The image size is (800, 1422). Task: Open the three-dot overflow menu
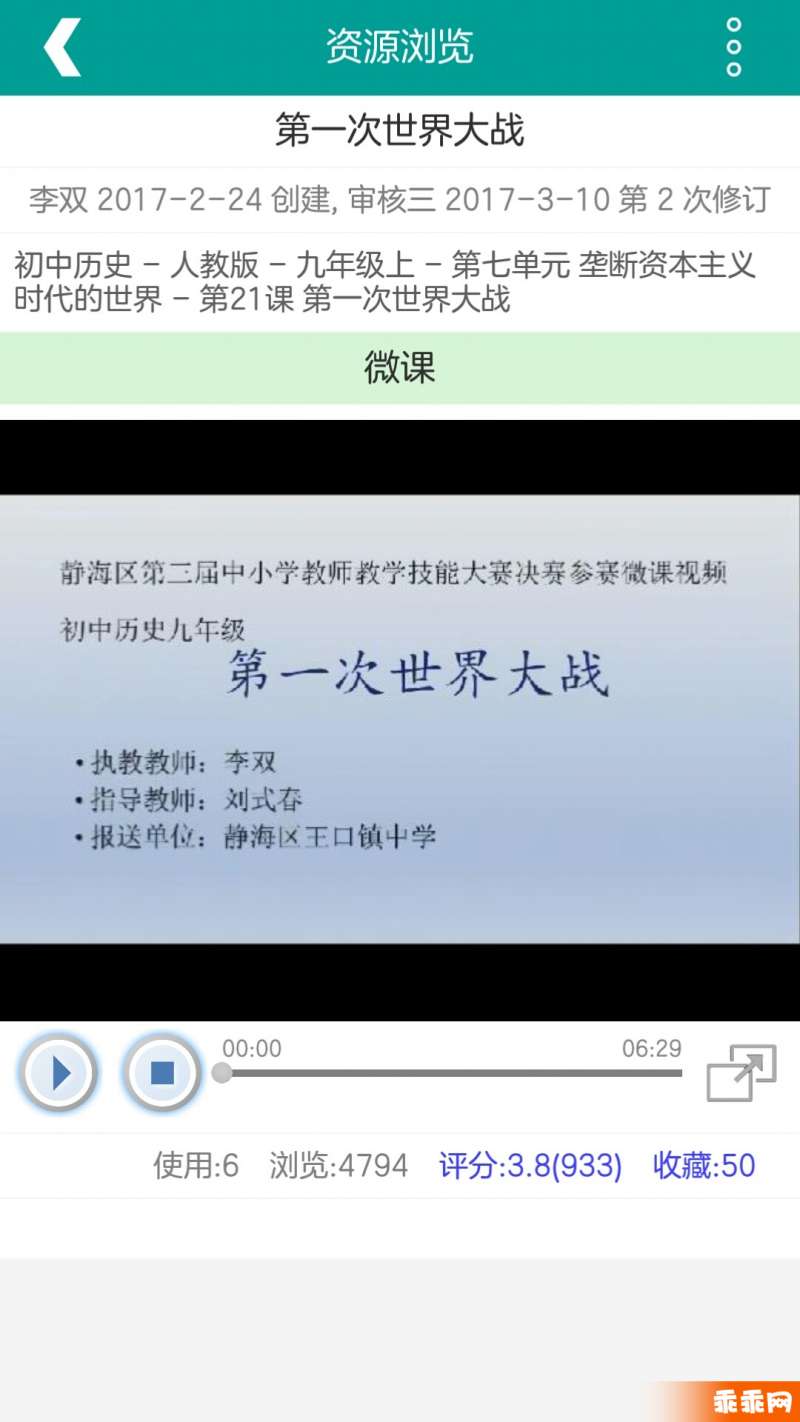(x=734, y=47)
